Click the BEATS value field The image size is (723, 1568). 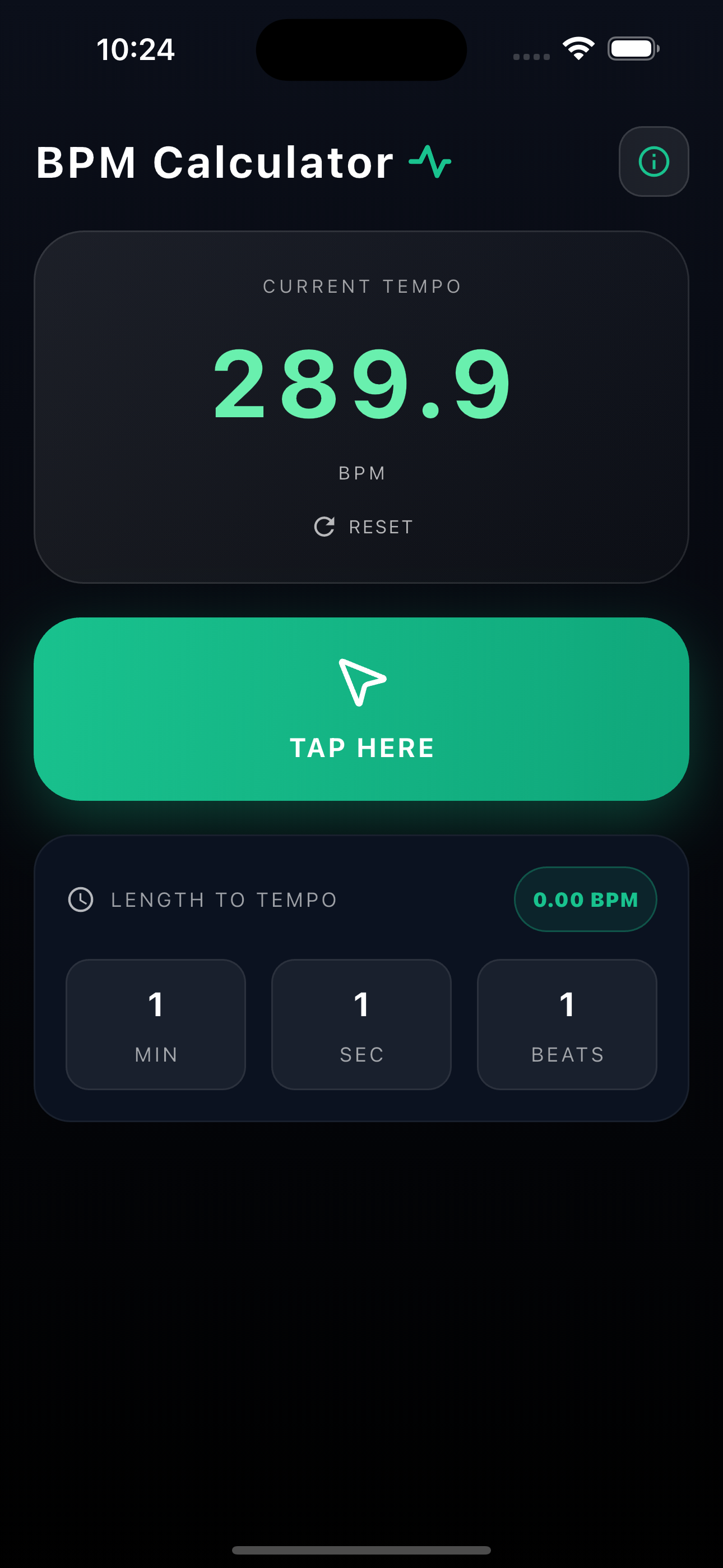567,1024
